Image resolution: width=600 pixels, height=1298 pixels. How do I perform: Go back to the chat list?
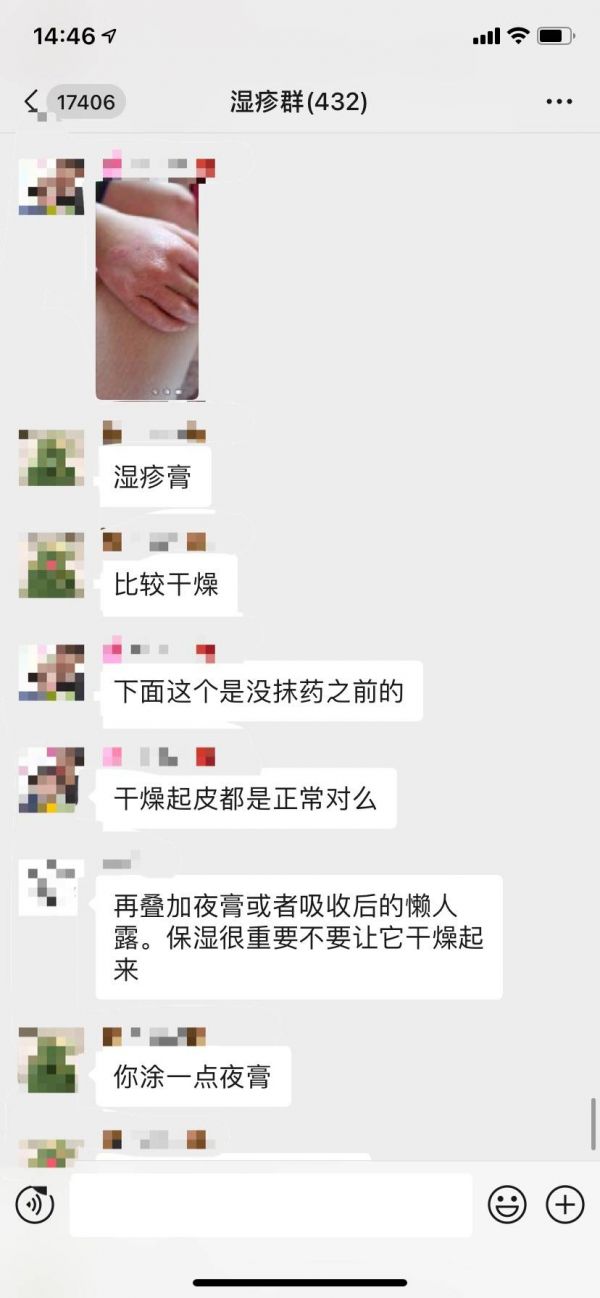tap(32, 101)
